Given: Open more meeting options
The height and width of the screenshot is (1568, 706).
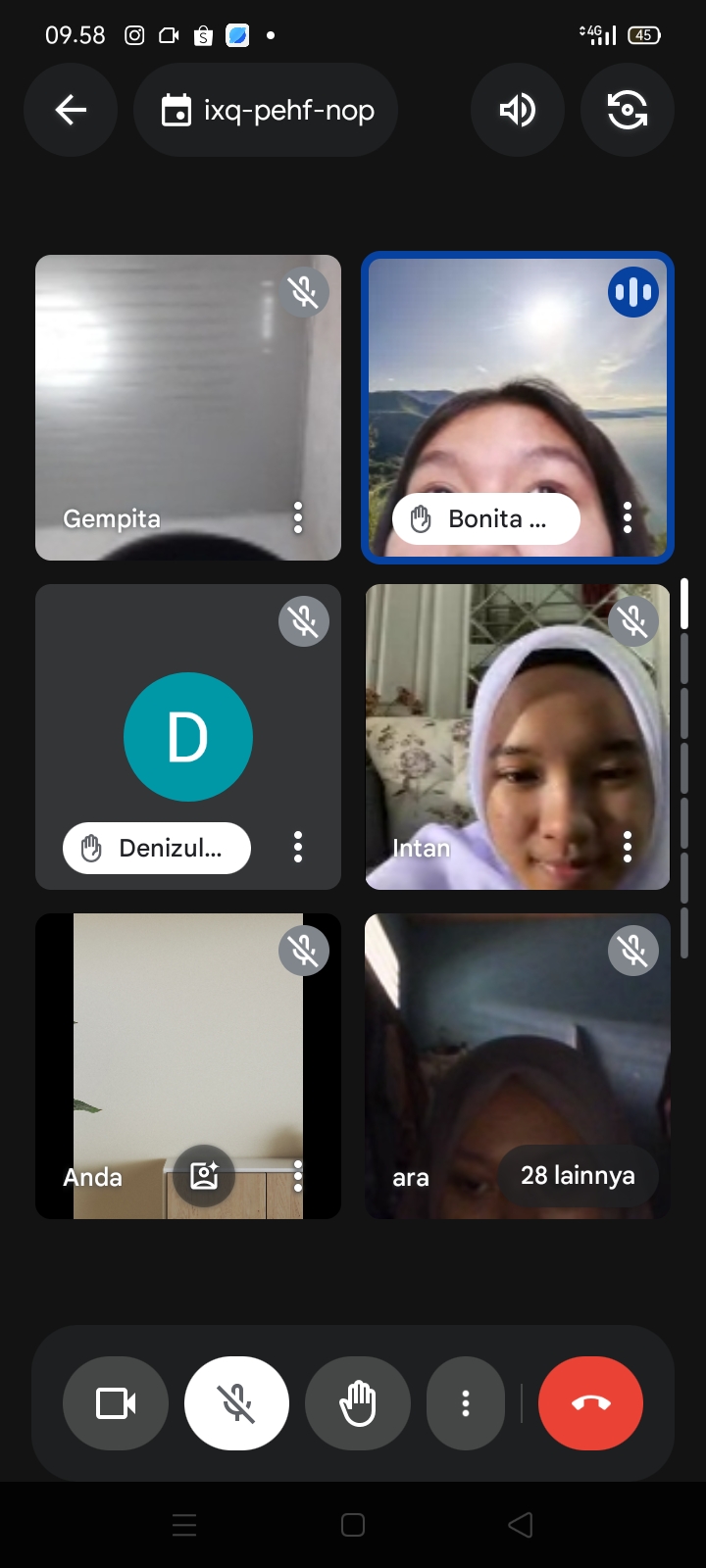Looking at the screenshot, I should tap(466, 1403).
